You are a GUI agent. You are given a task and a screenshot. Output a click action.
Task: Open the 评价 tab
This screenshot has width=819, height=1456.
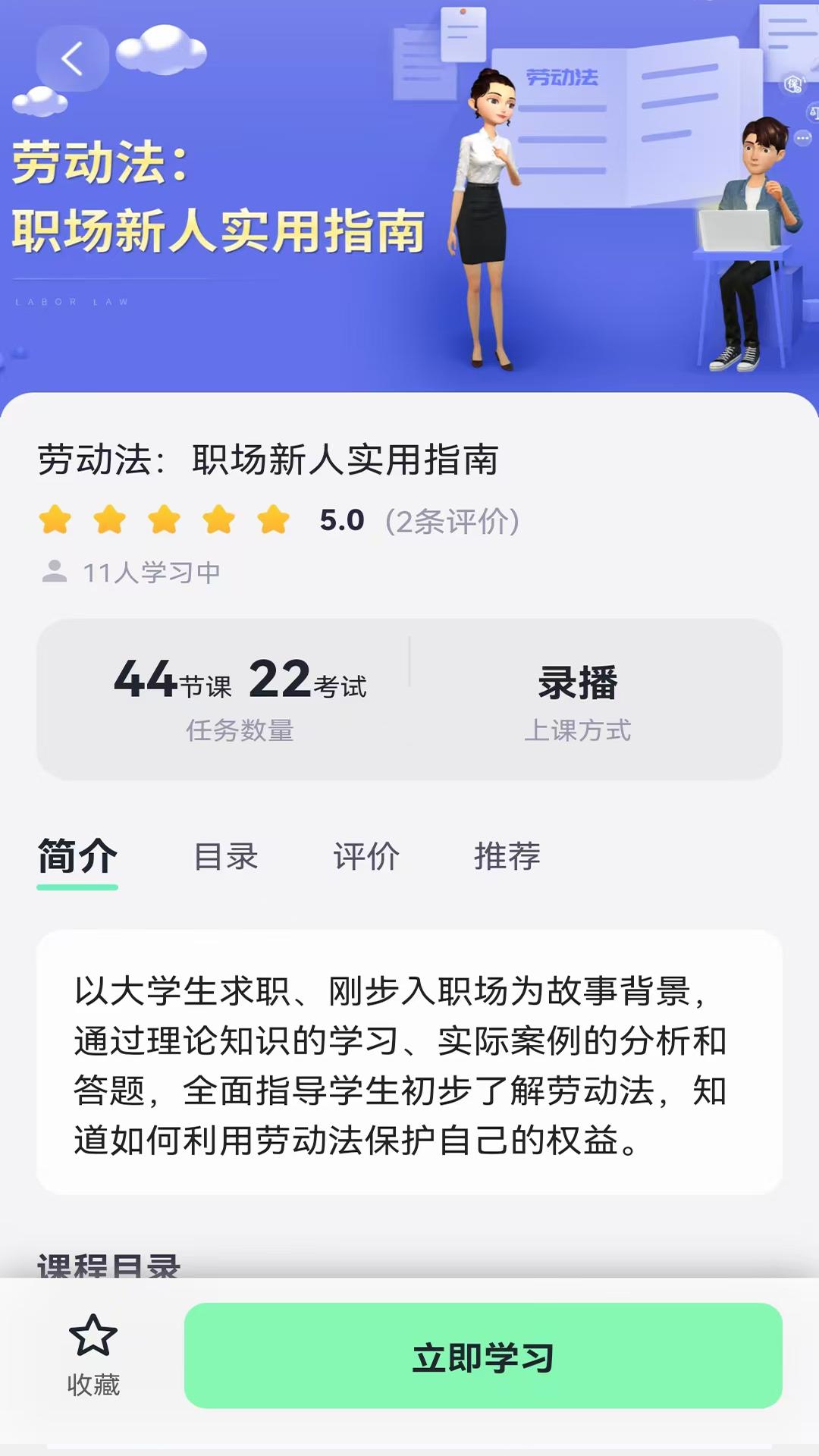click(366, 857)
